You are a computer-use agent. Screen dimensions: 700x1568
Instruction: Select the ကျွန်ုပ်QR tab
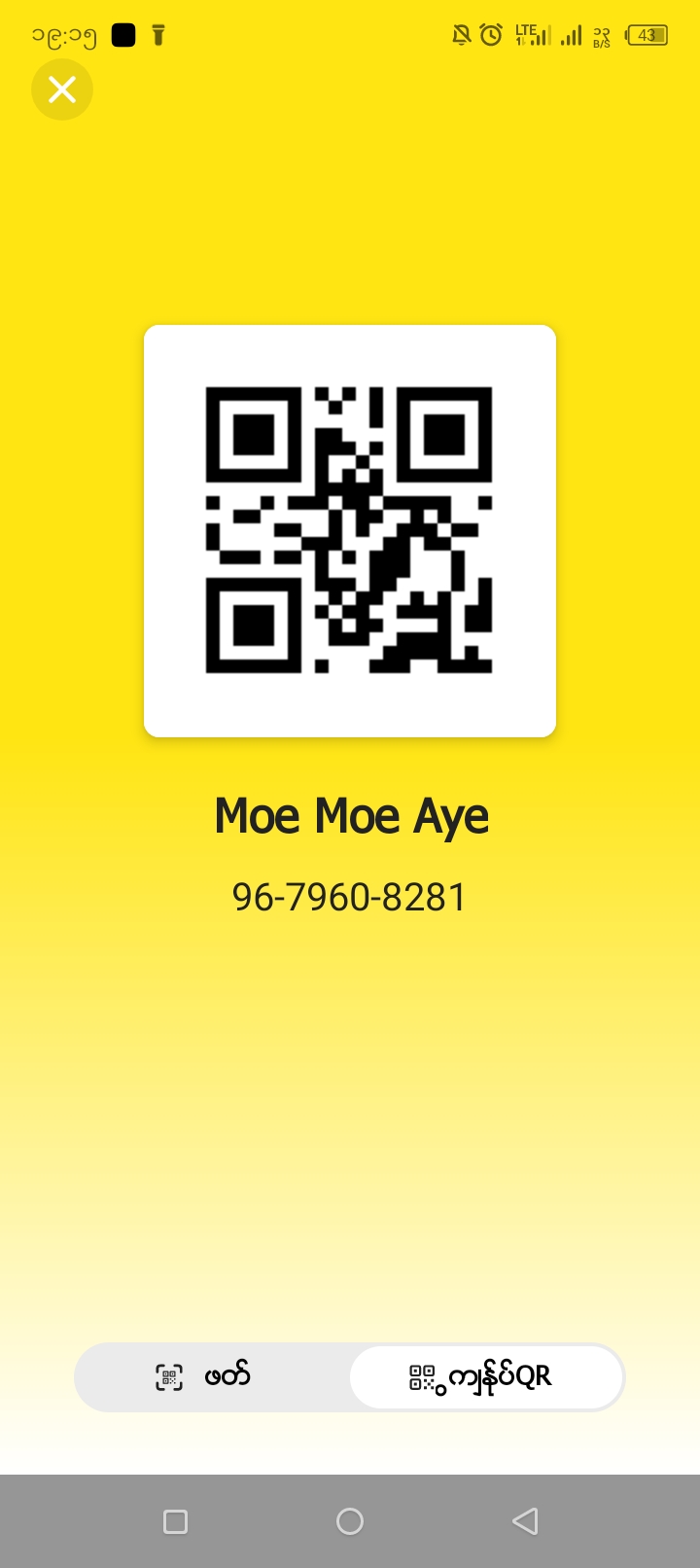point(484,1376)
